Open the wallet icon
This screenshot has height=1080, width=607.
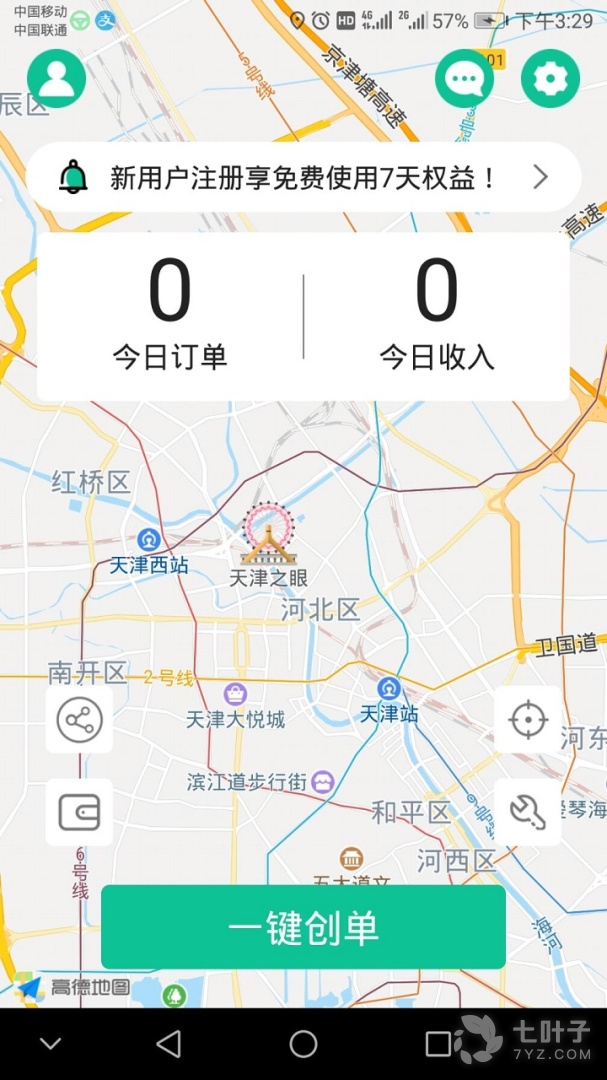tap(79, 812)
